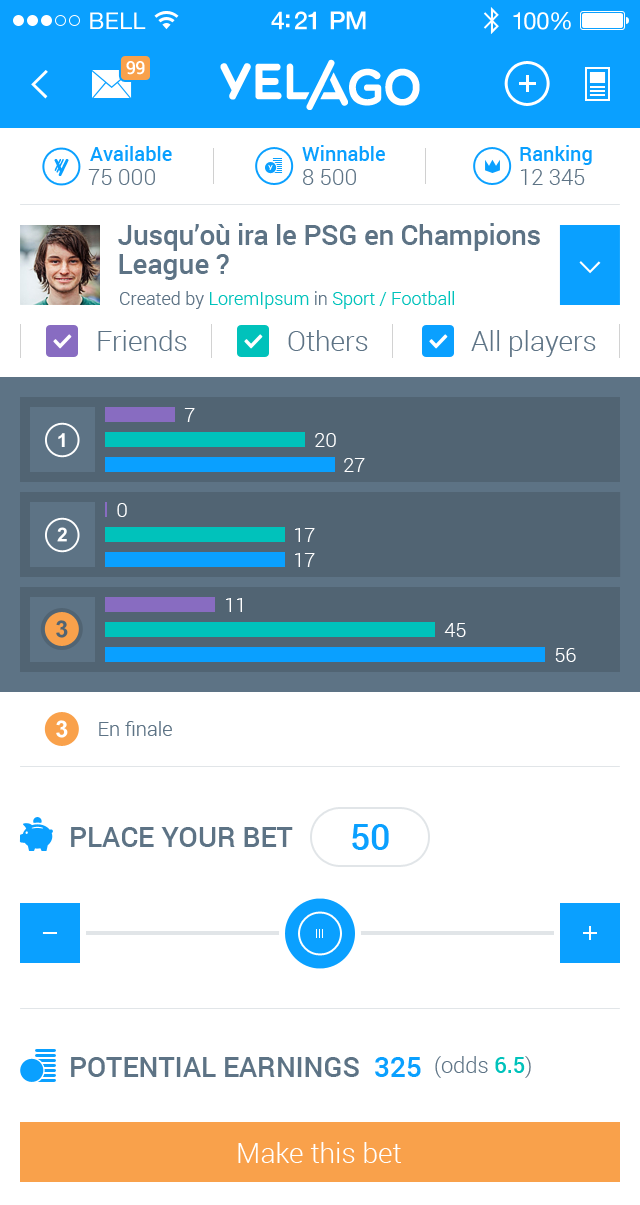Select answer option 2

[x=320, y=535]
